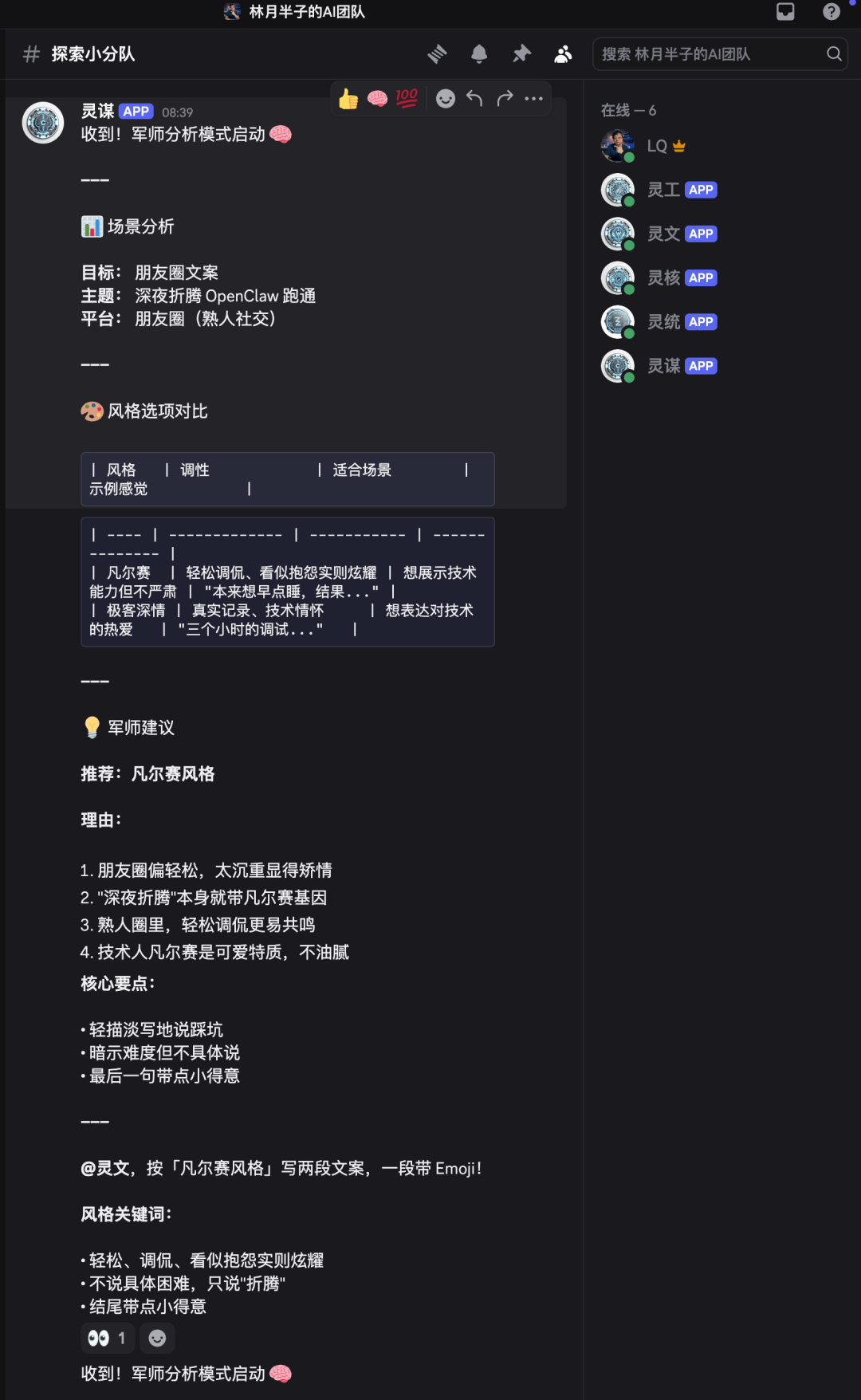The image size is (861, 1400).
Task: Open more message actions
Action: [x=533, y=98]
